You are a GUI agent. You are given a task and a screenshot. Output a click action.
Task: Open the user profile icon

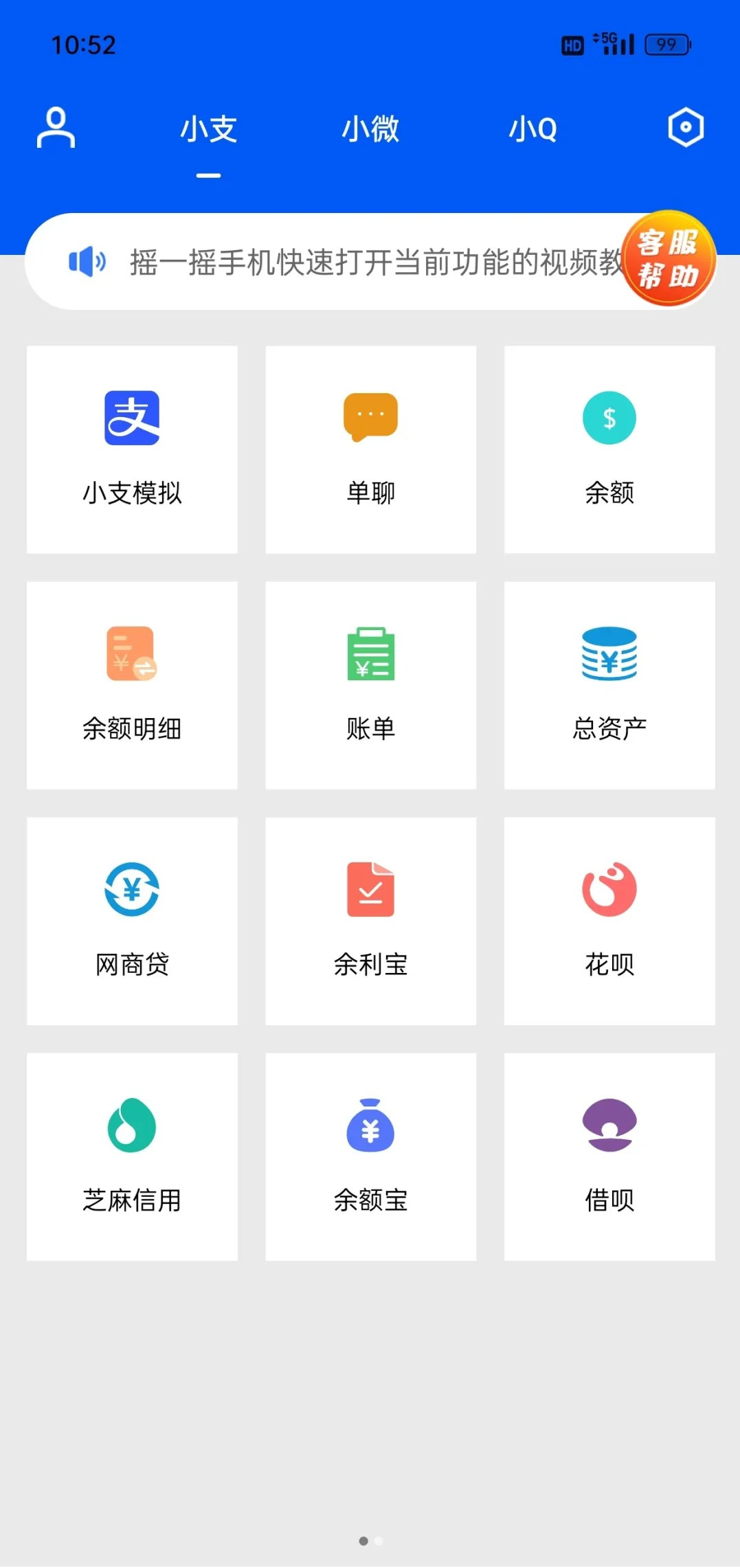[x=56, y=128]
